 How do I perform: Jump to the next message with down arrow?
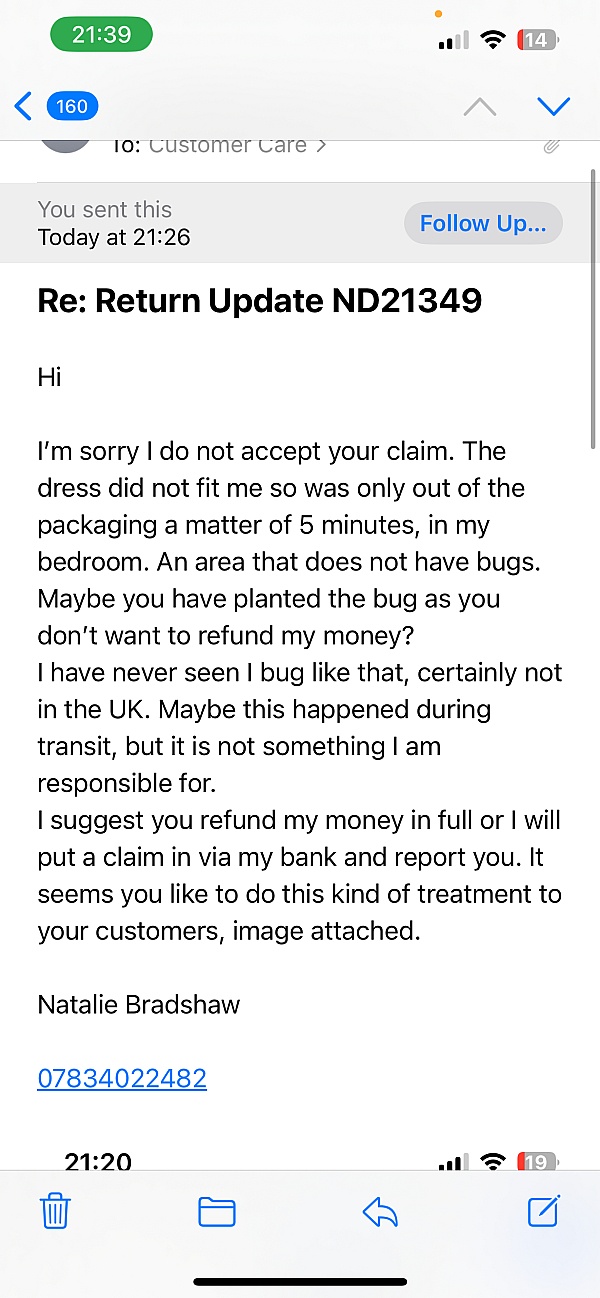553,106
